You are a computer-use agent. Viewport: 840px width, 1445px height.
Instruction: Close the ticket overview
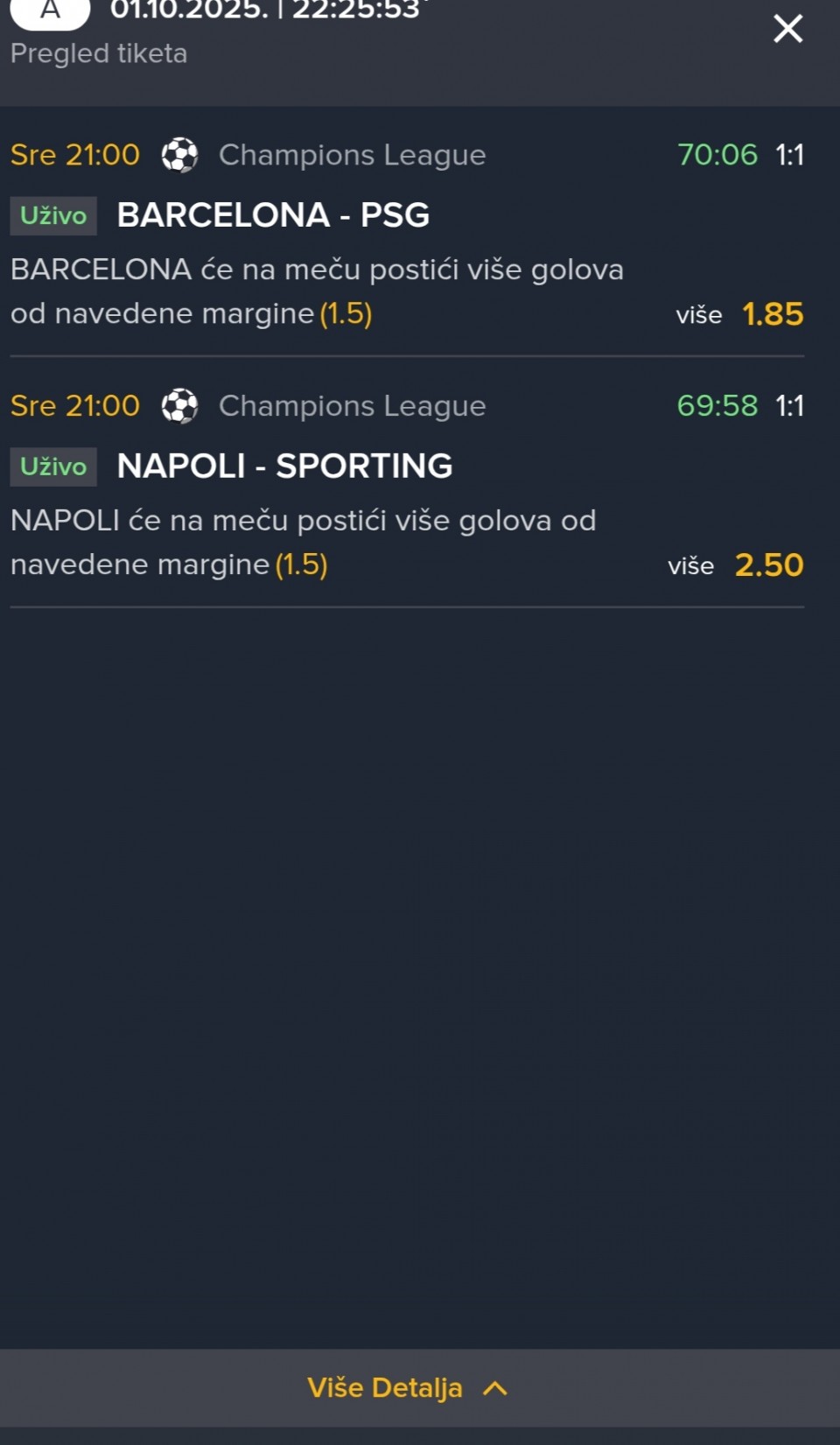pyautogui.click(x=787, y=29)
